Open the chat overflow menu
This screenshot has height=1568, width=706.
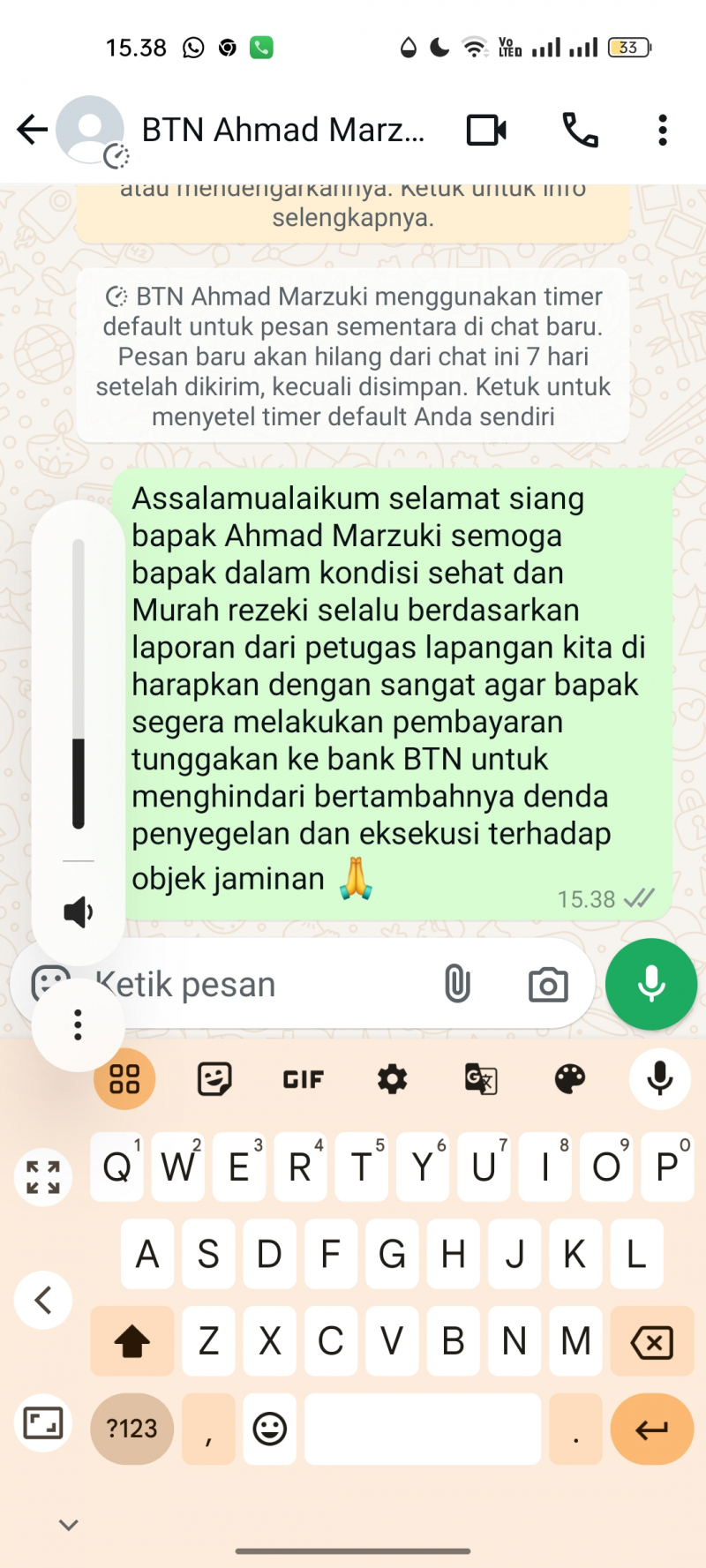click(662, 131)
